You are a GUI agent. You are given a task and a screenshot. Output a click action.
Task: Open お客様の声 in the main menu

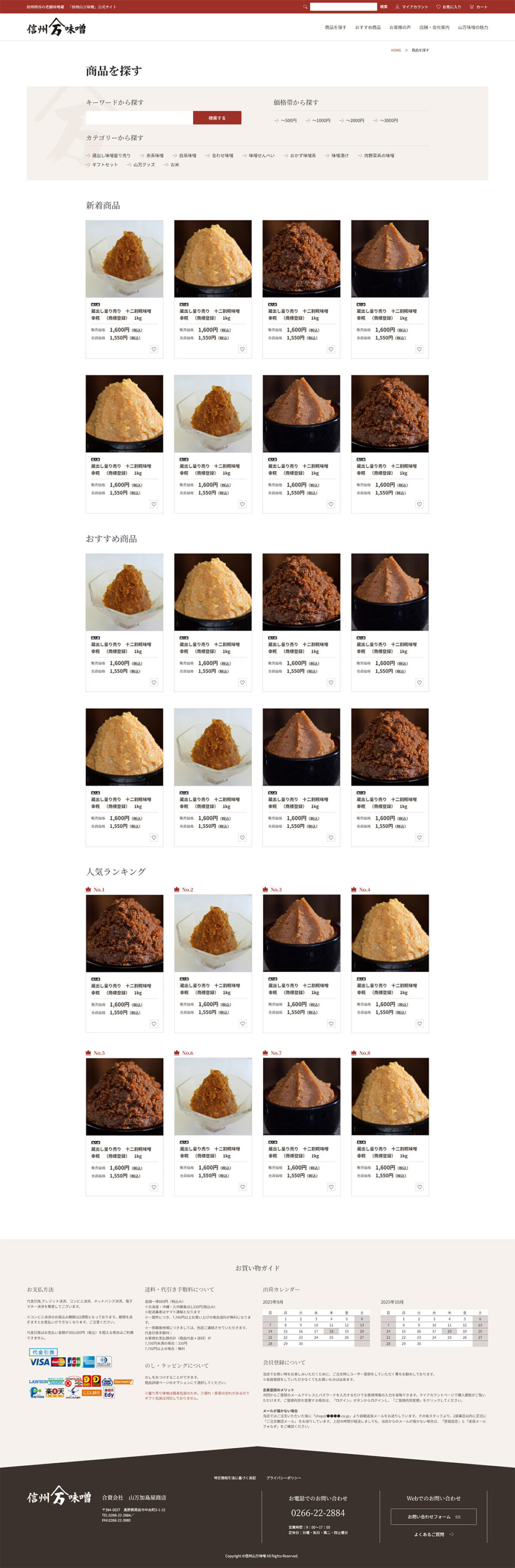(400, 27)
